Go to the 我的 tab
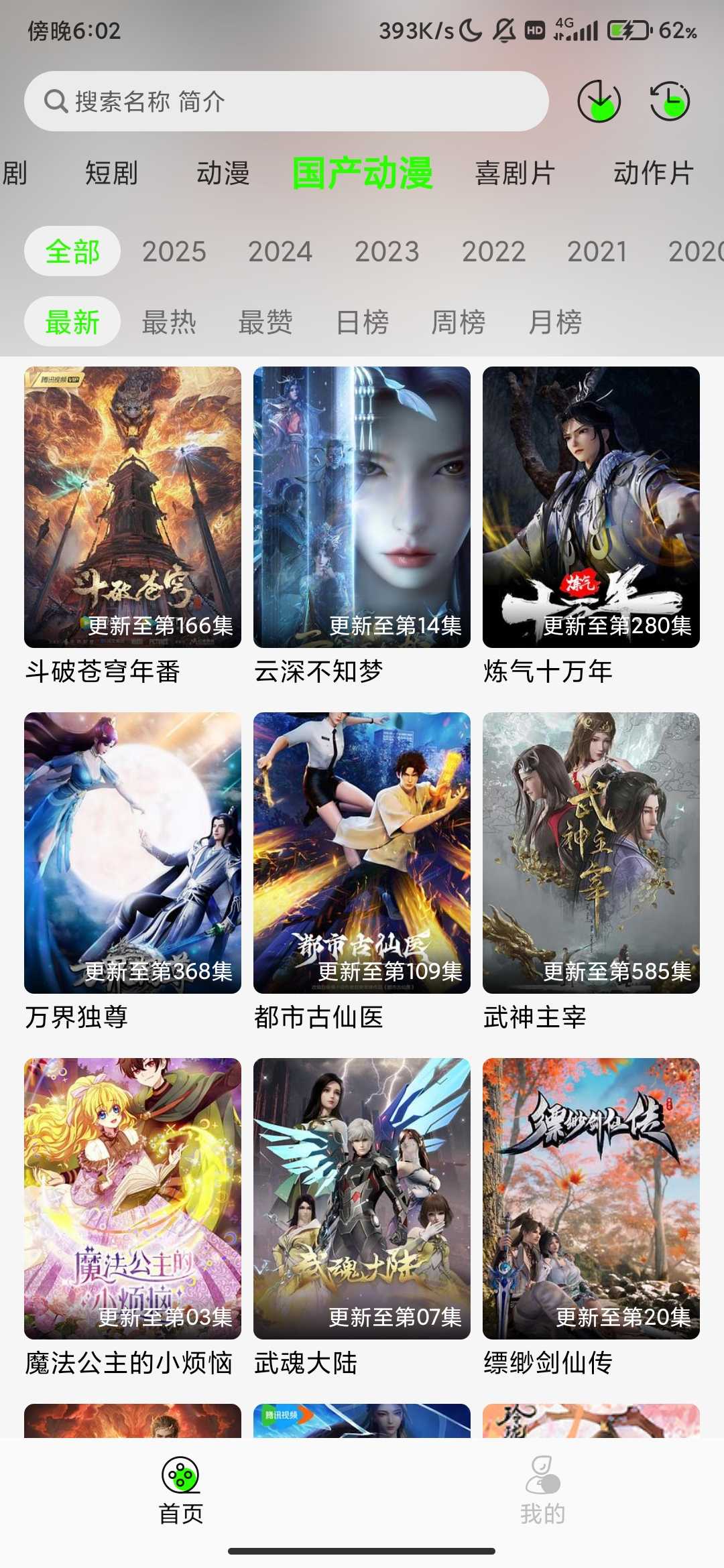Image resolution: width=724 pixels, height=1568 pixels. coord(543,1488)
